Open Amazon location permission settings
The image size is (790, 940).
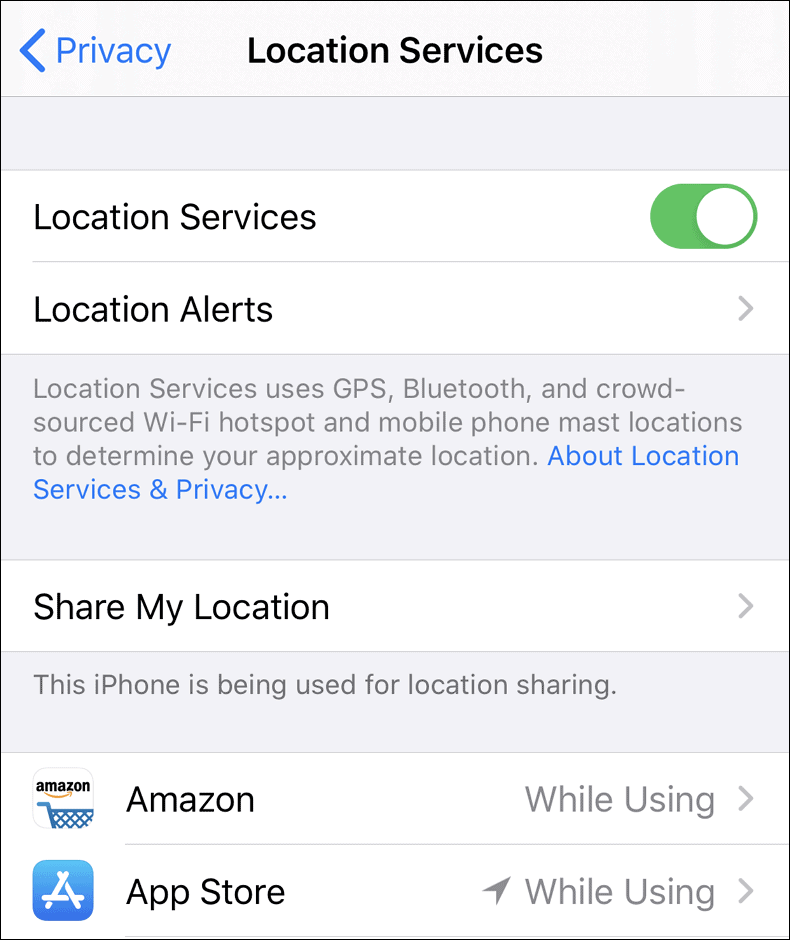(394, 799)
